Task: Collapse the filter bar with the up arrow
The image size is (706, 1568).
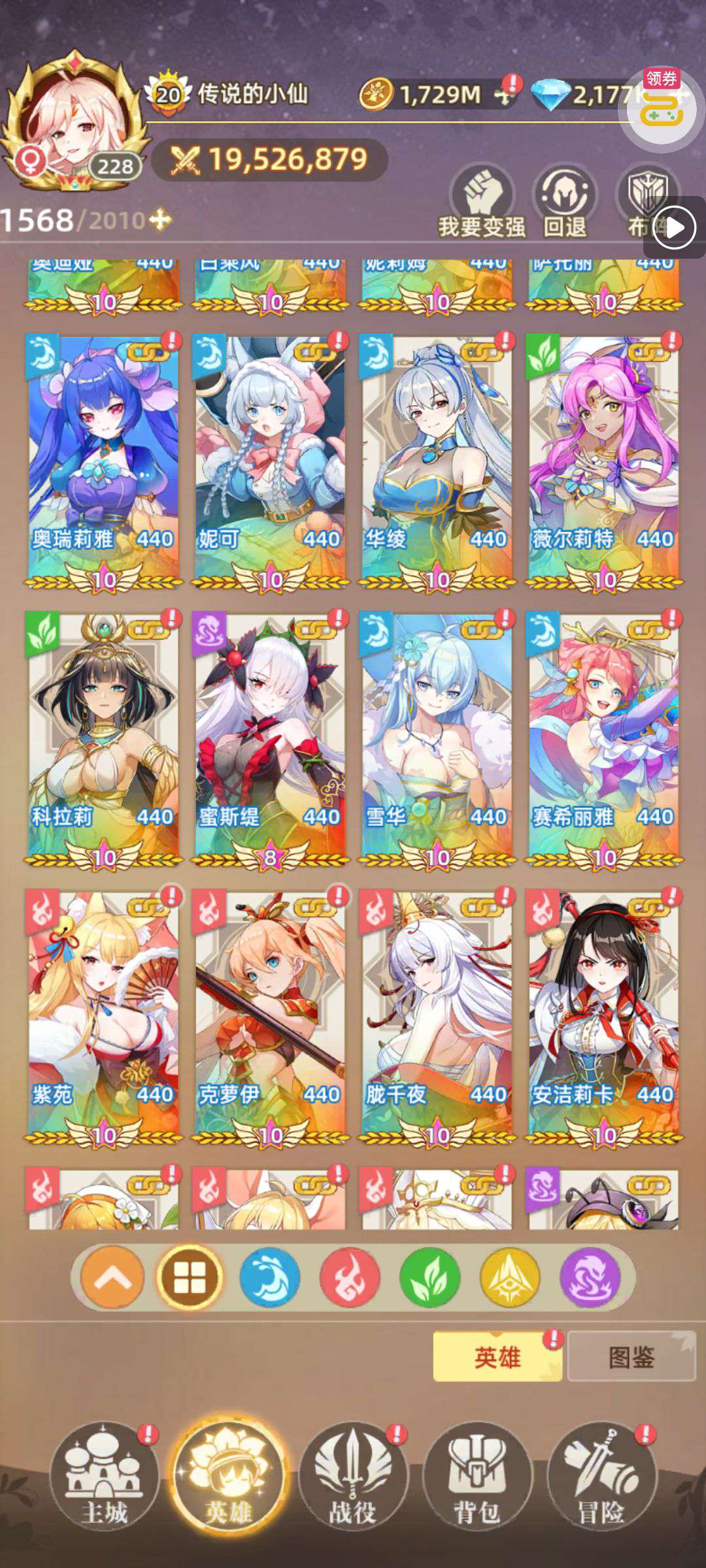Action: pyautogui.click(x=112, y=1277)
